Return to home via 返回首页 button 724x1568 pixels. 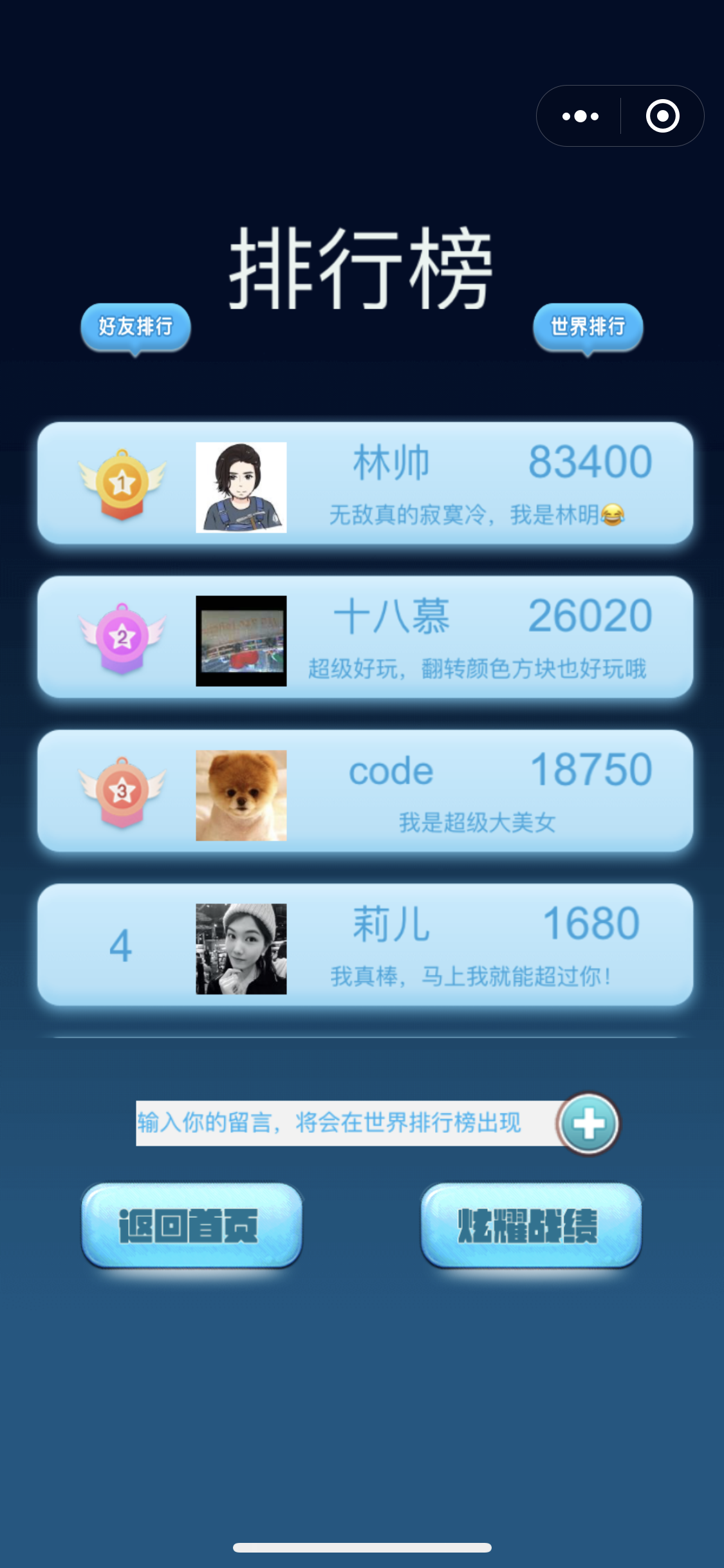pos(191,1225)
